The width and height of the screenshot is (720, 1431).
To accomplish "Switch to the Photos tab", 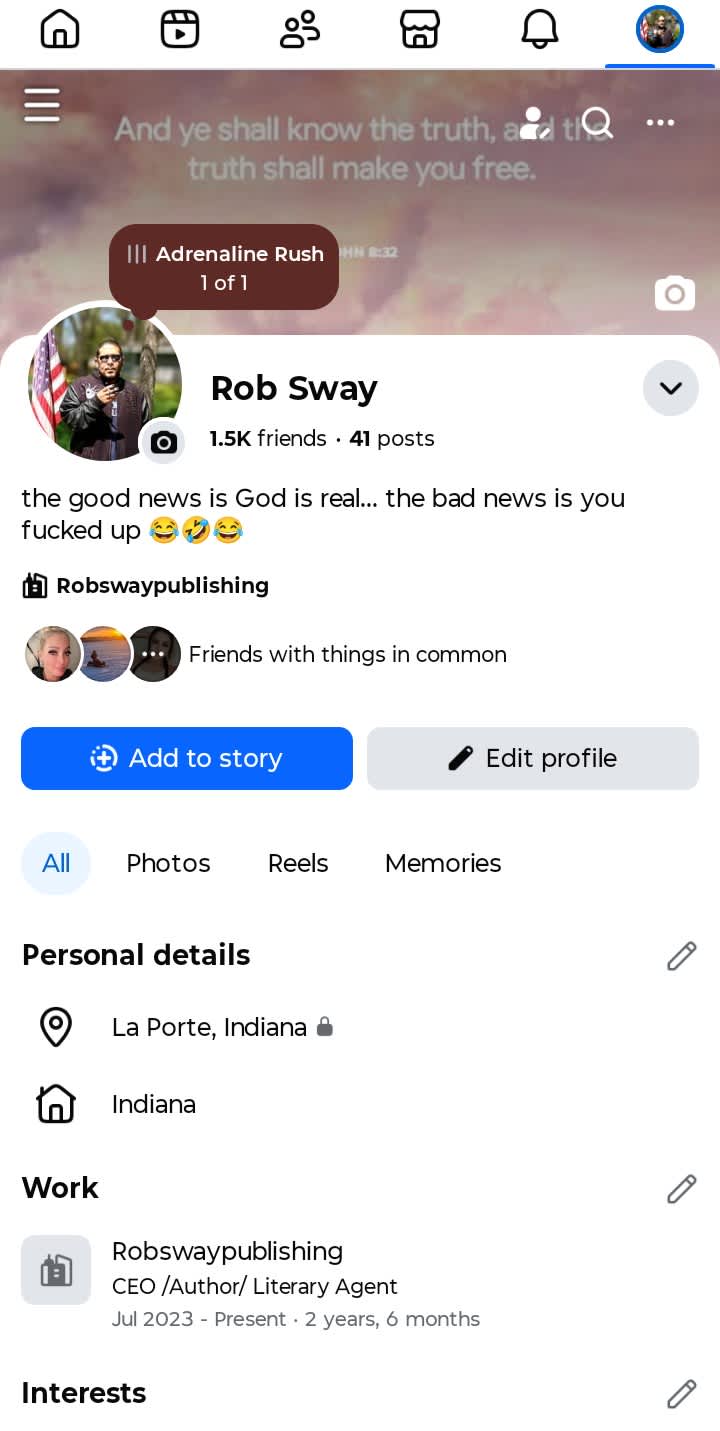I will coord(168,863).
